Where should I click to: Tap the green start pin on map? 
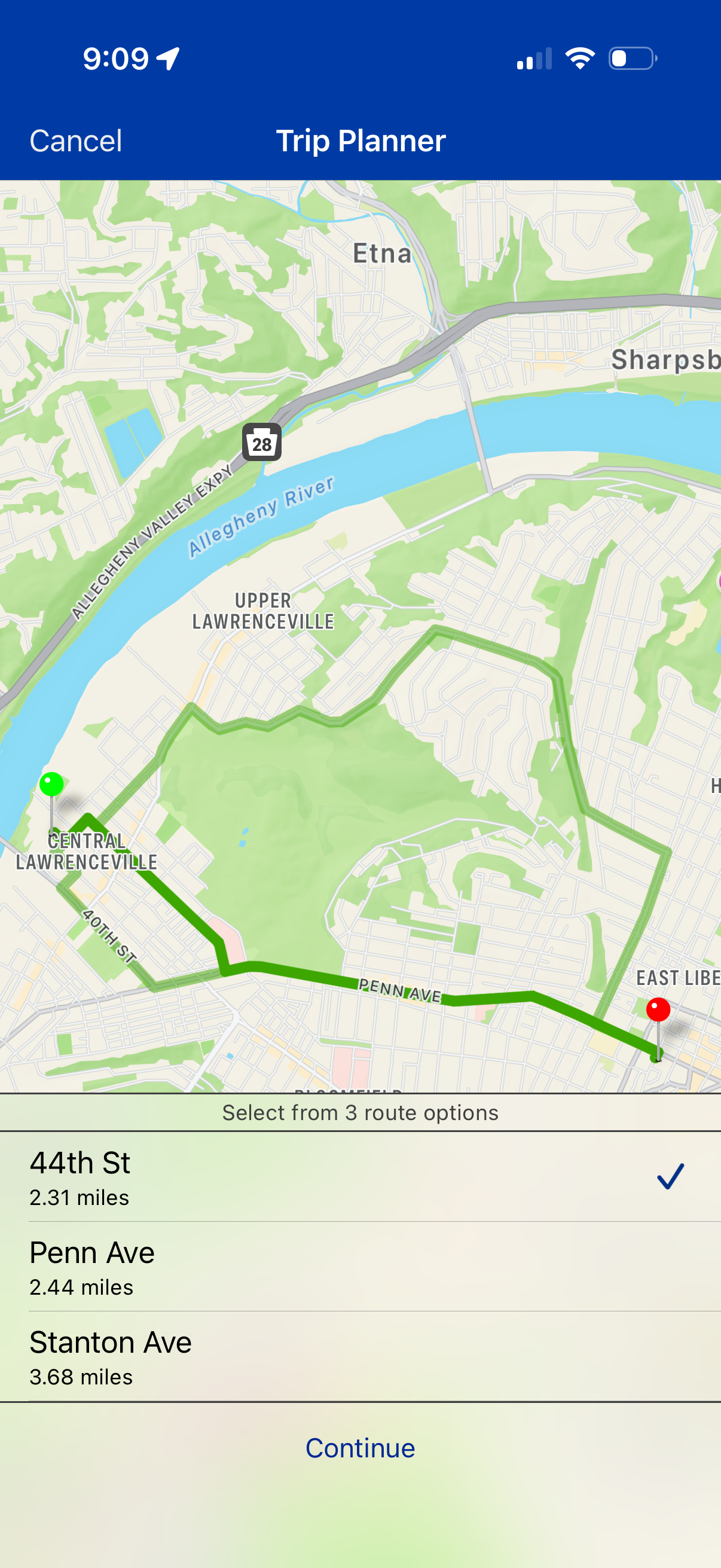tap(52, 785)
